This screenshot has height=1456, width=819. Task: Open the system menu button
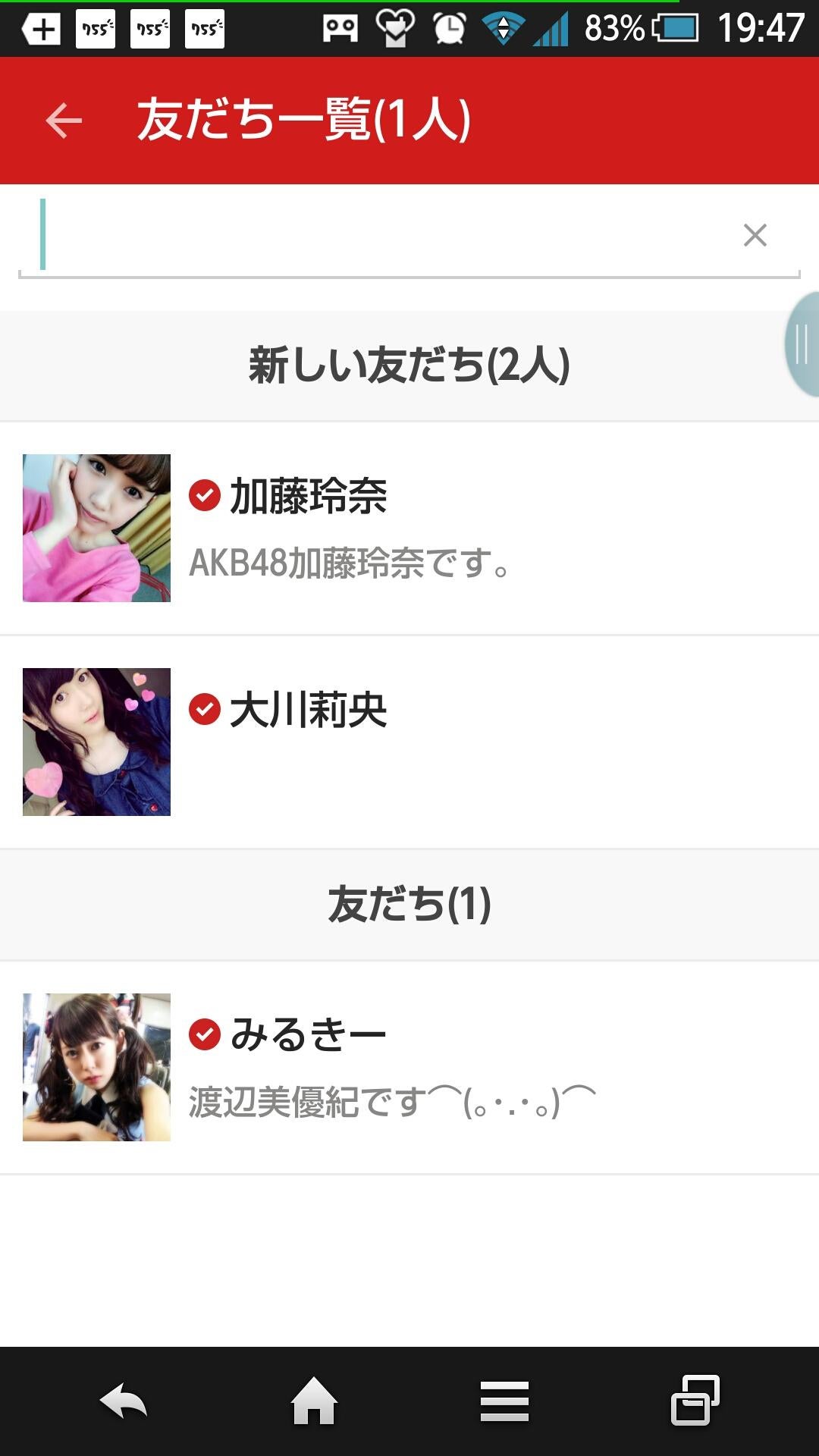coord(504,1400)
